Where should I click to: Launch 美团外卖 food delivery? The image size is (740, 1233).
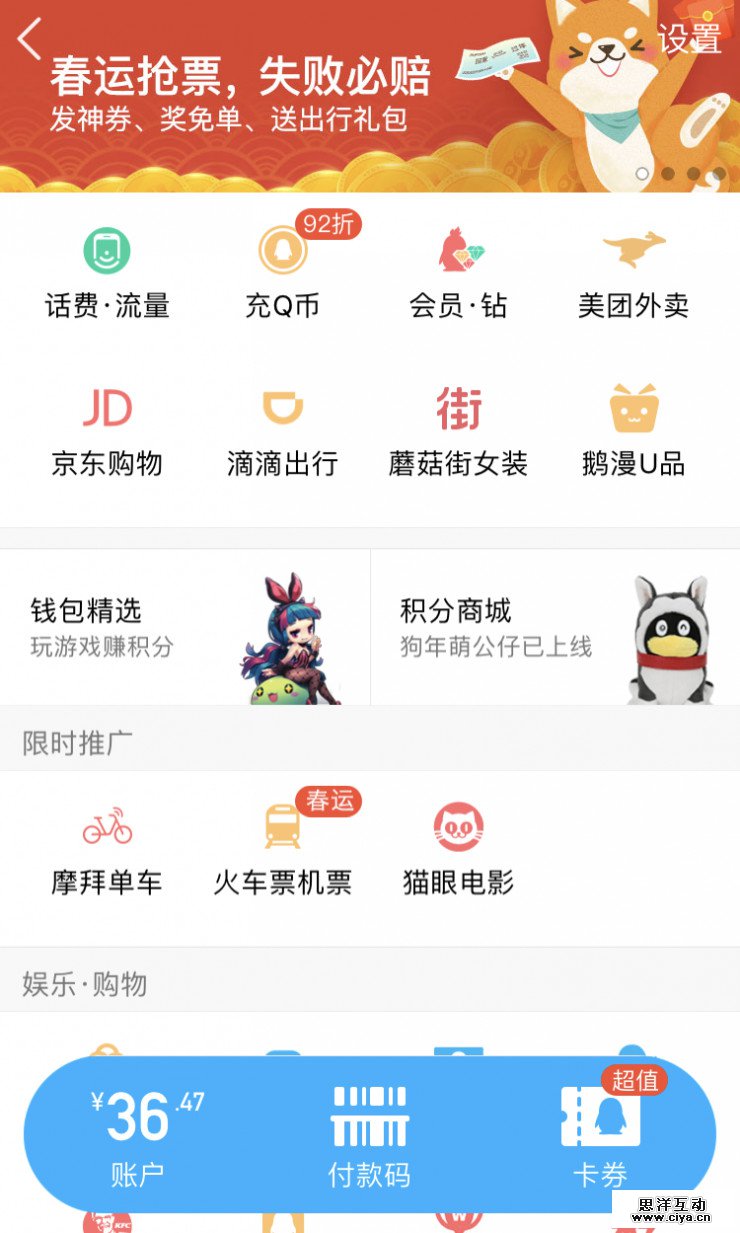634,272
